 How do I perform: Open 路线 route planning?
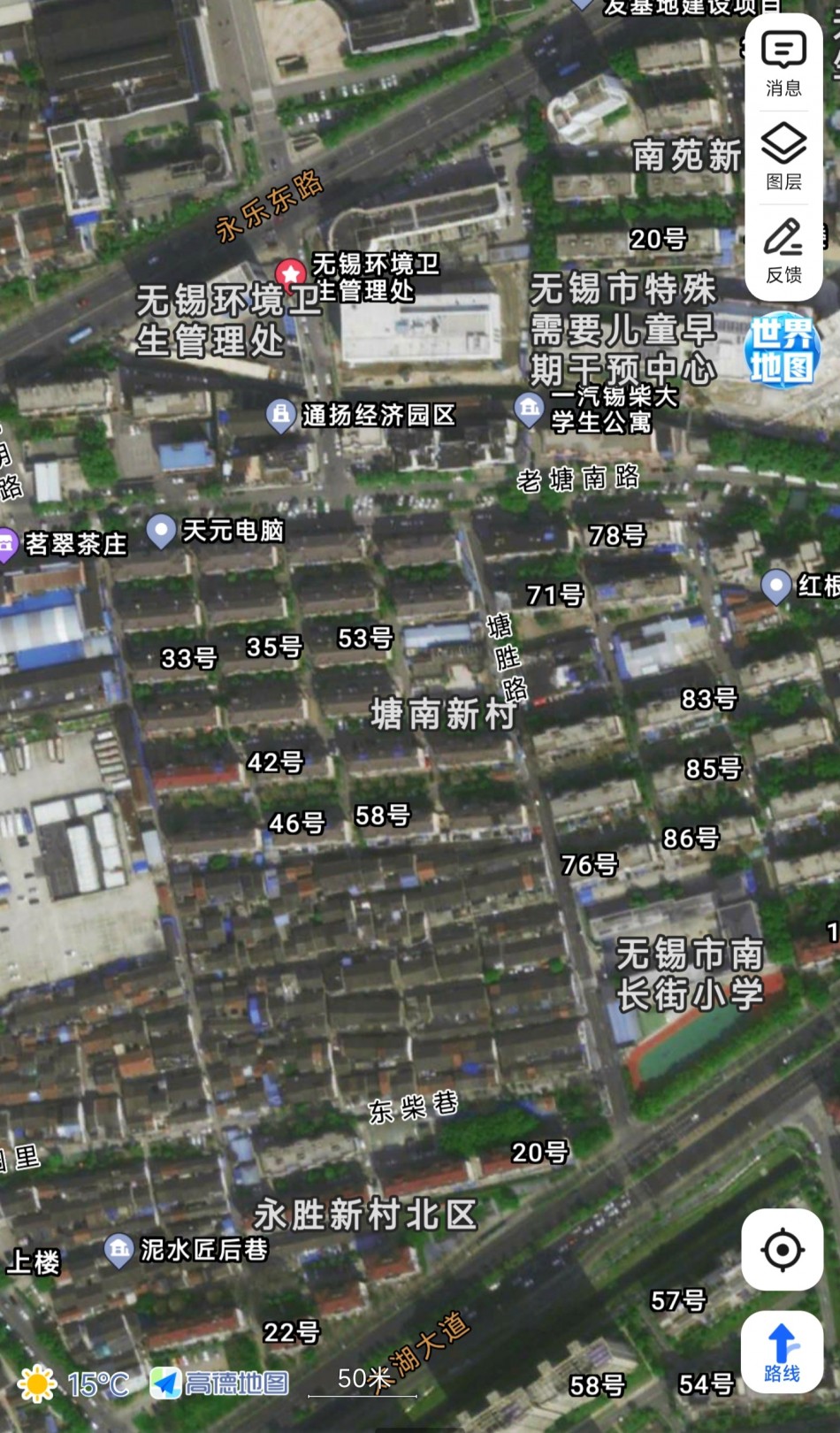(782, 1352)
